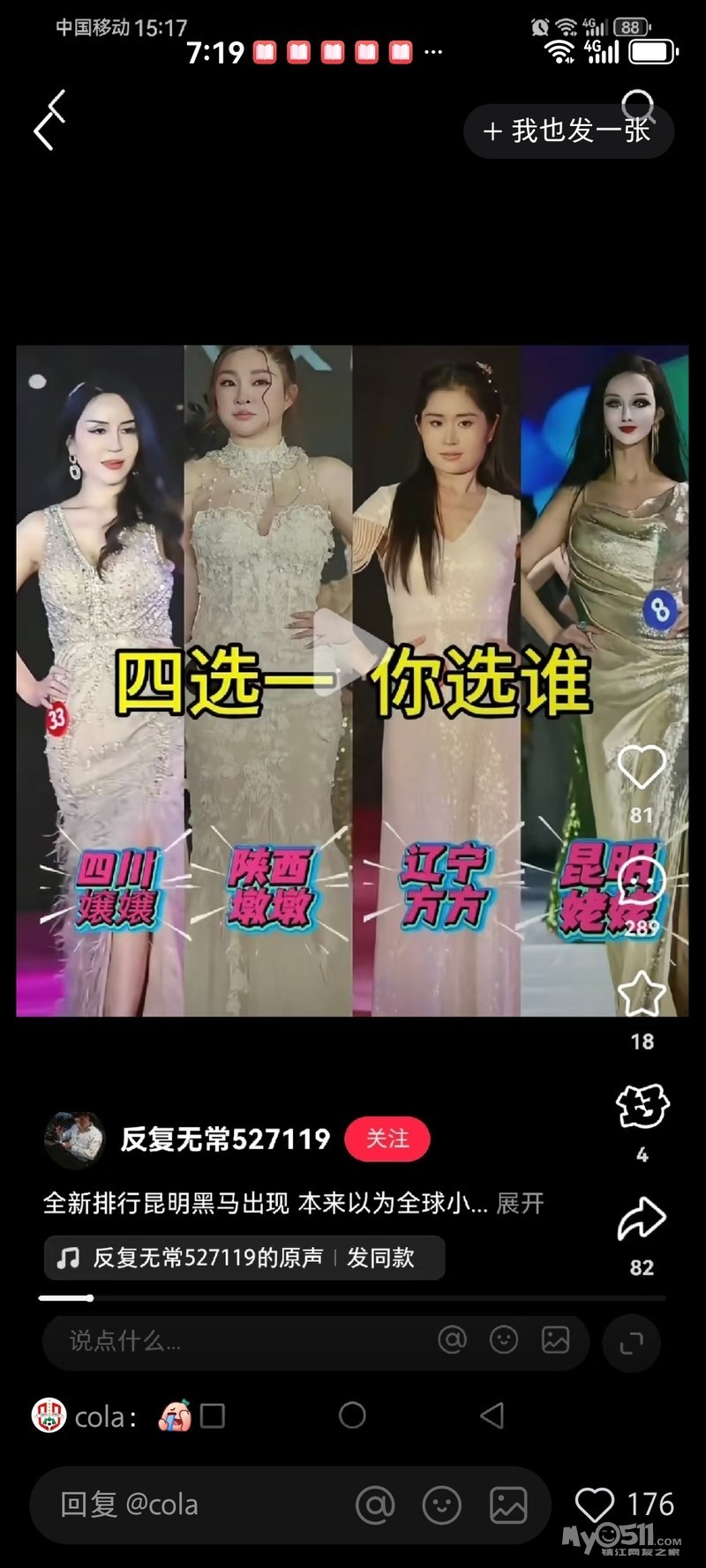Tap the 我也发一张 button
The height and width of the screenshot is (1568, 706).
[x=567, y=131]
